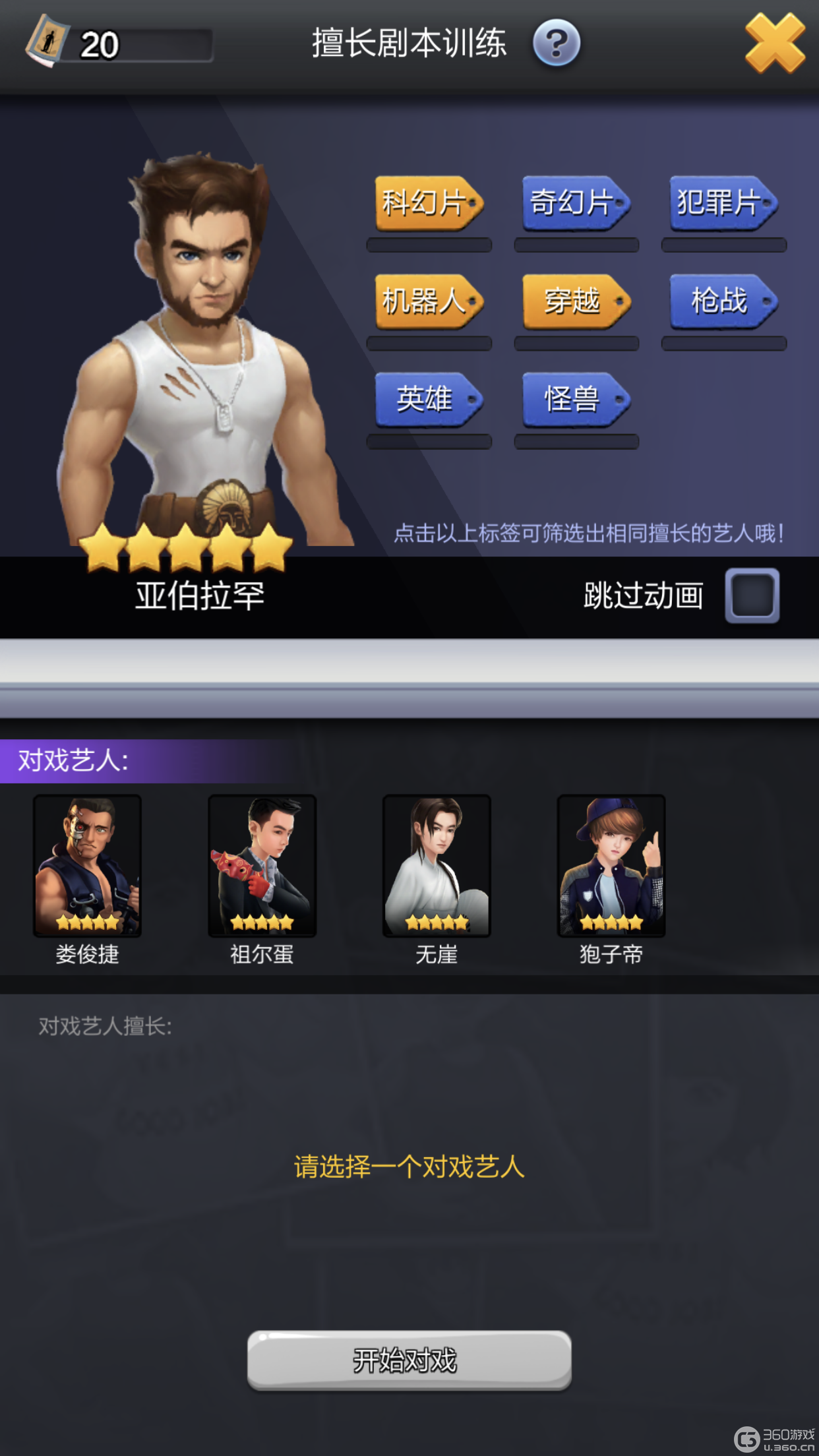Filter artists by 科幻片 tag
The image size is (819, 1456).
[427, 203]
